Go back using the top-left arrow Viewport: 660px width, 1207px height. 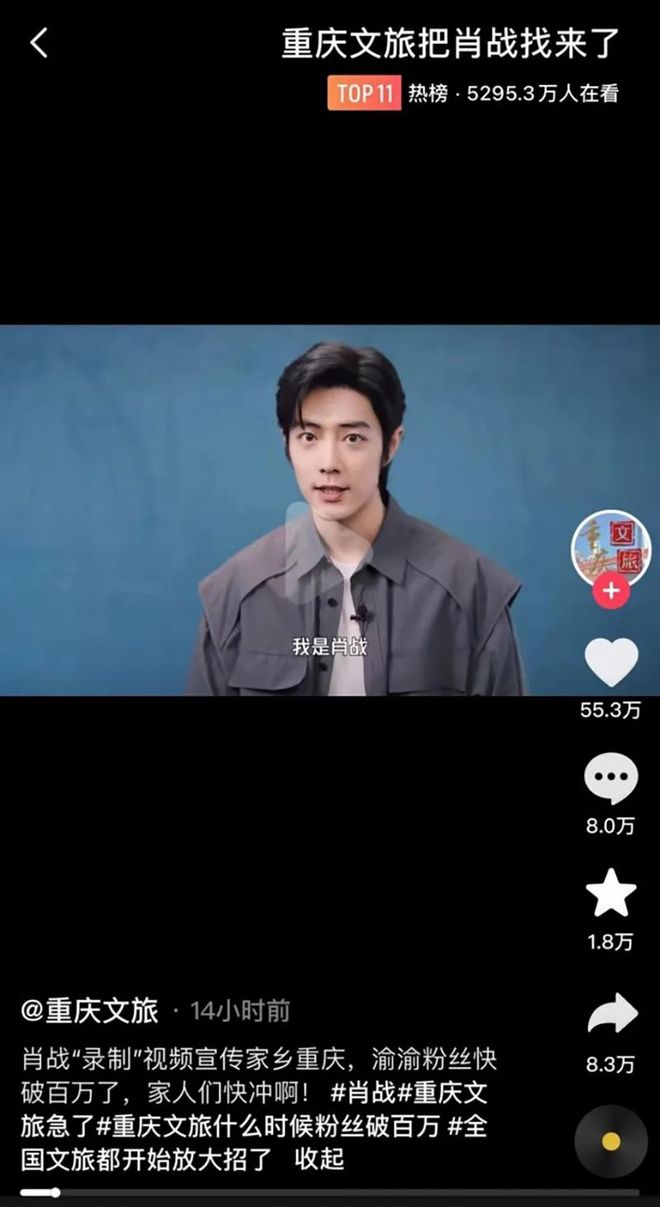[x=39, y=43]
